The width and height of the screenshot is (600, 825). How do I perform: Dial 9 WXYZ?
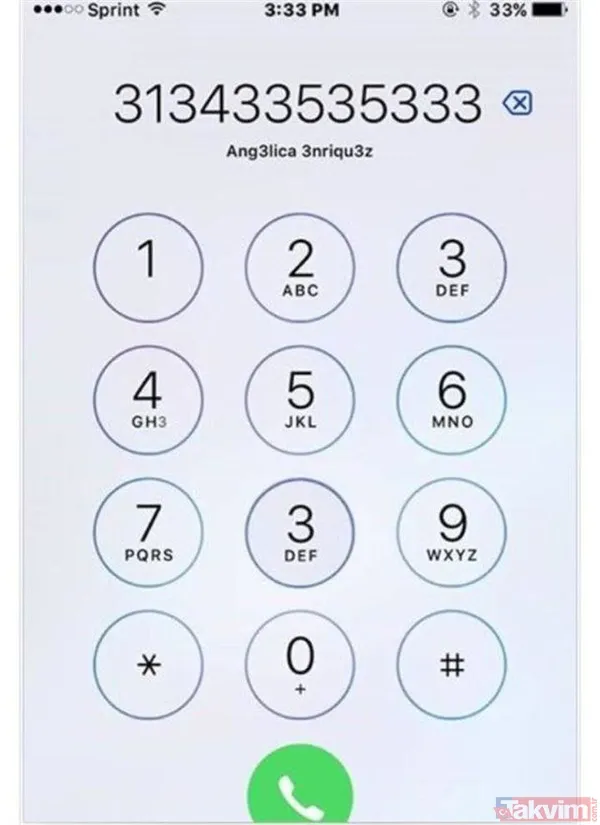tap(452, 530)
